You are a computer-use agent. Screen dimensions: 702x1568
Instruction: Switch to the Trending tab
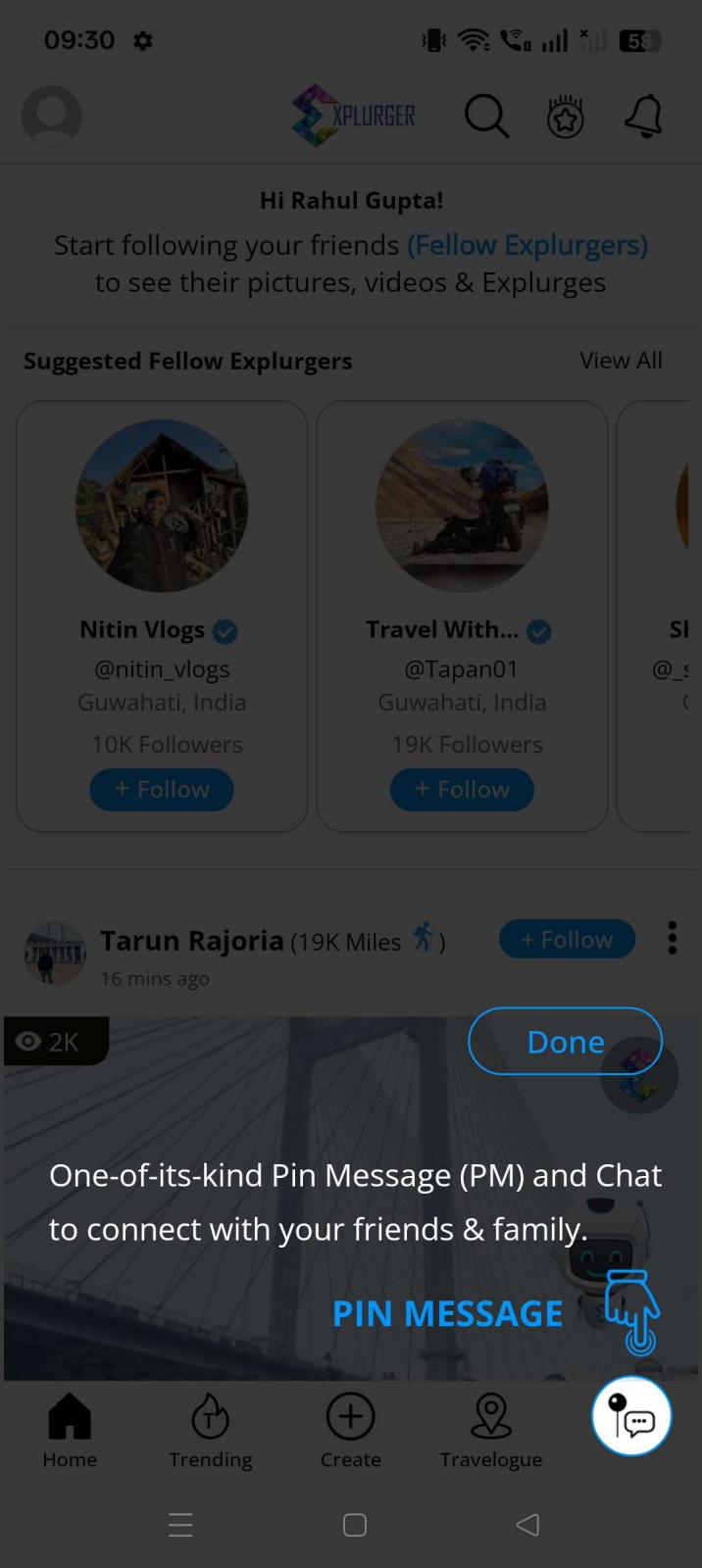tap(210, 1431)
